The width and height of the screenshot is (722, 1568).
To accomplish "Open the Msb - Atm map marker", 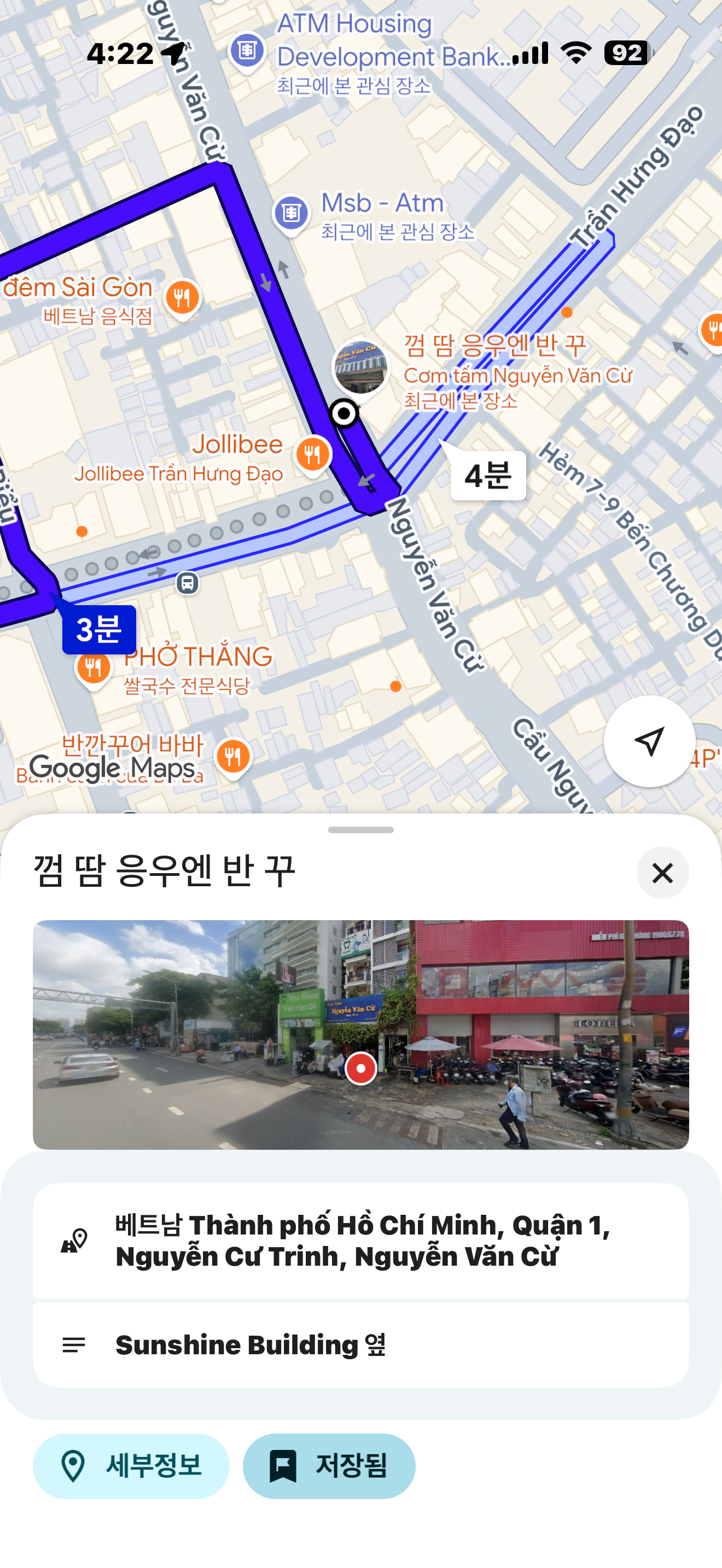I will tap(291, 213).
